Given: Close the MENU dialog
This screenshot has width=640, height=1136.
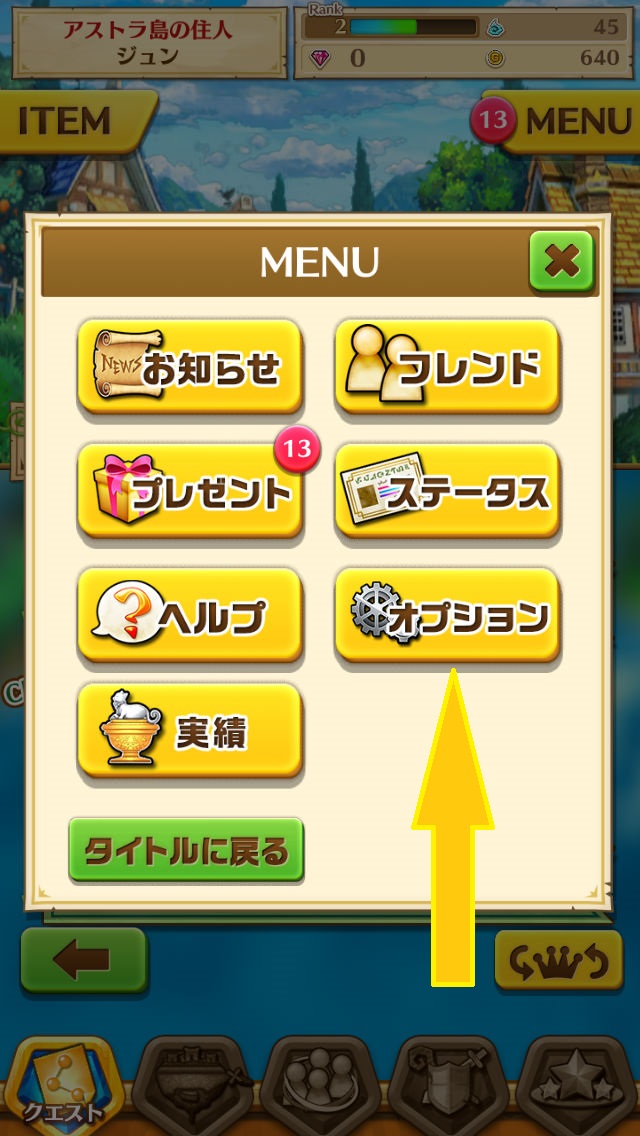Looking at the screenshot, I should 561,262.
